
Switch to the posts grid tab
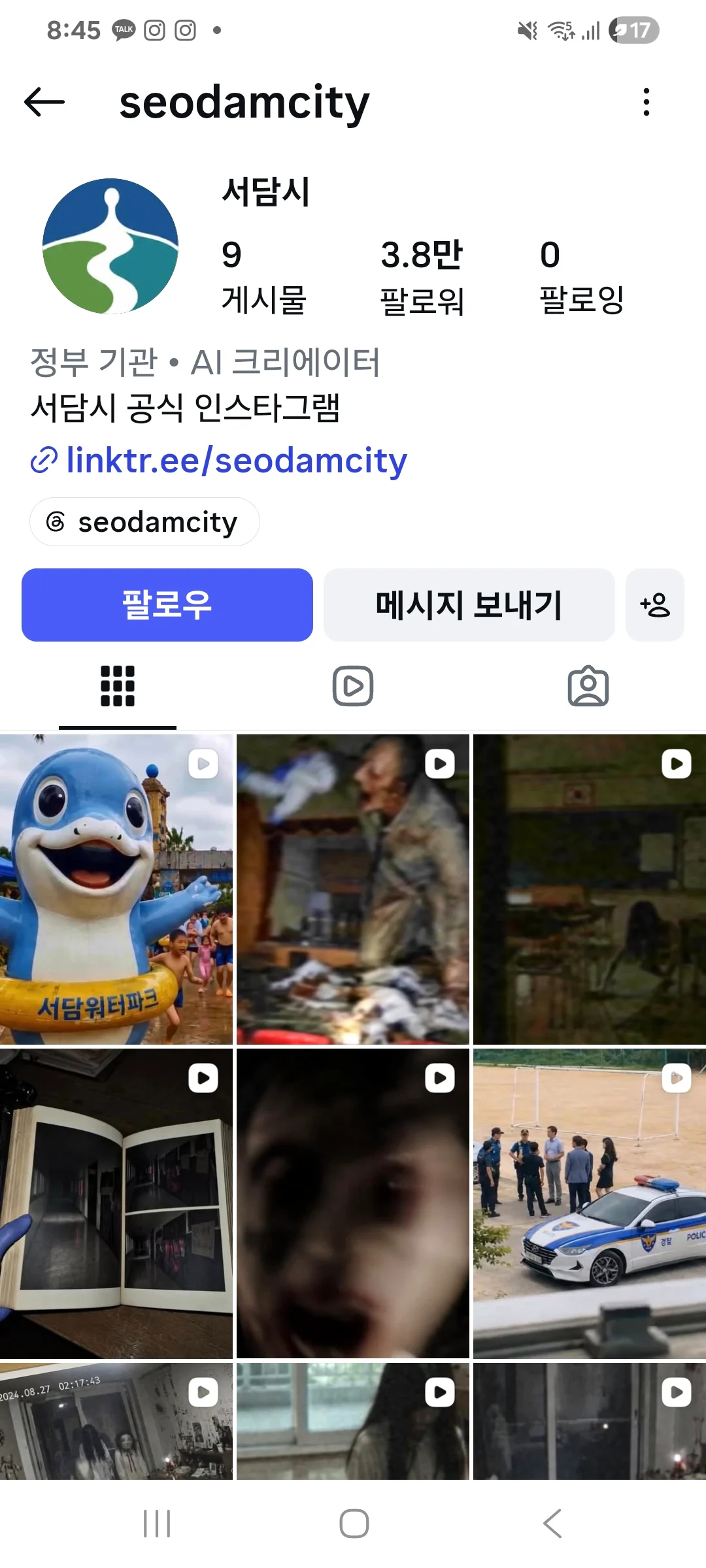pyautogui.click(x=118, y=686)
